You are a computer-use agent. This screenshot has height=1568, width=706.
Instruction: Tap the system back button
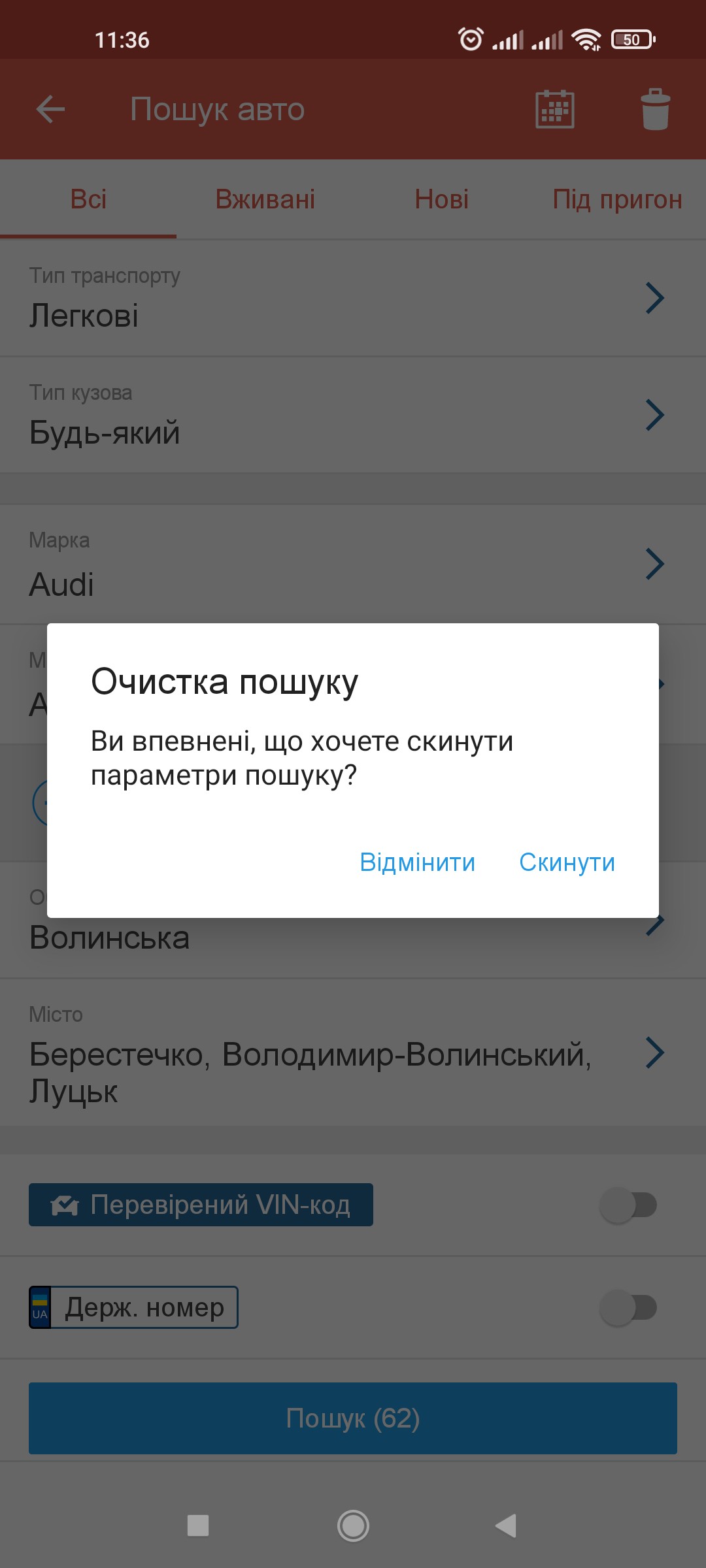point(507,1526)
